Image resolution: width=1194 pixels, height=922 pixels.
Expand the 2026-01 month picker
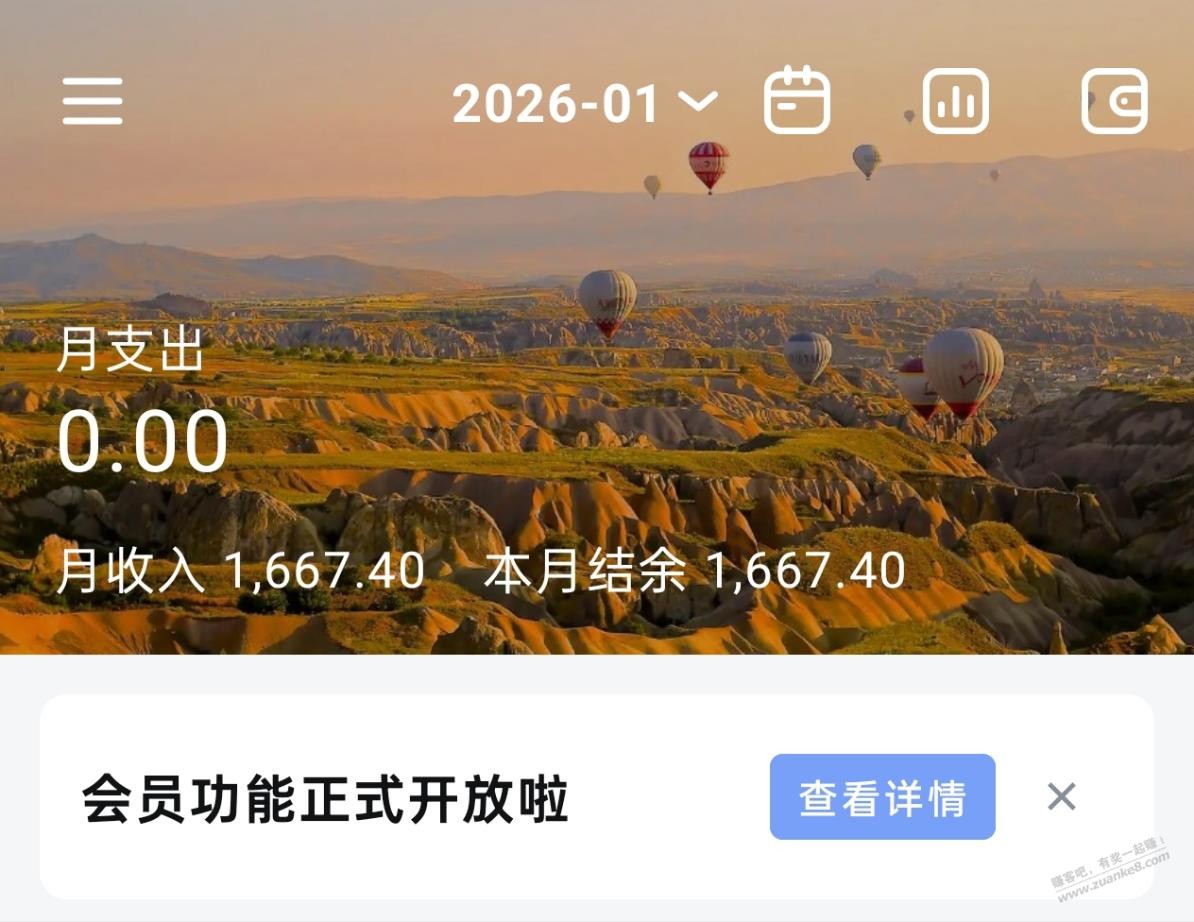[584, 103]
